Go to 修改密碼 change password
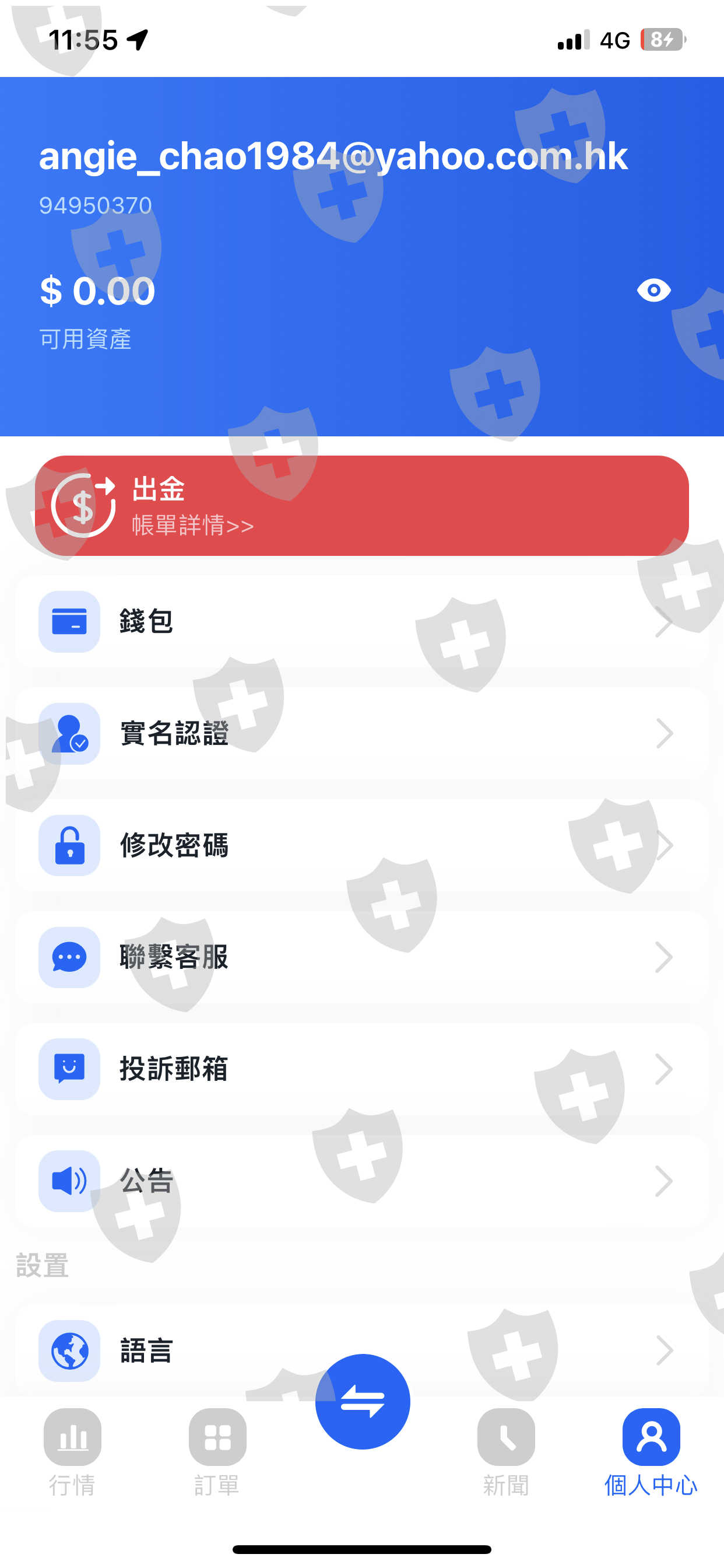Image resolution: width=724 pixels, height=1568 pixels. point(361,845)
